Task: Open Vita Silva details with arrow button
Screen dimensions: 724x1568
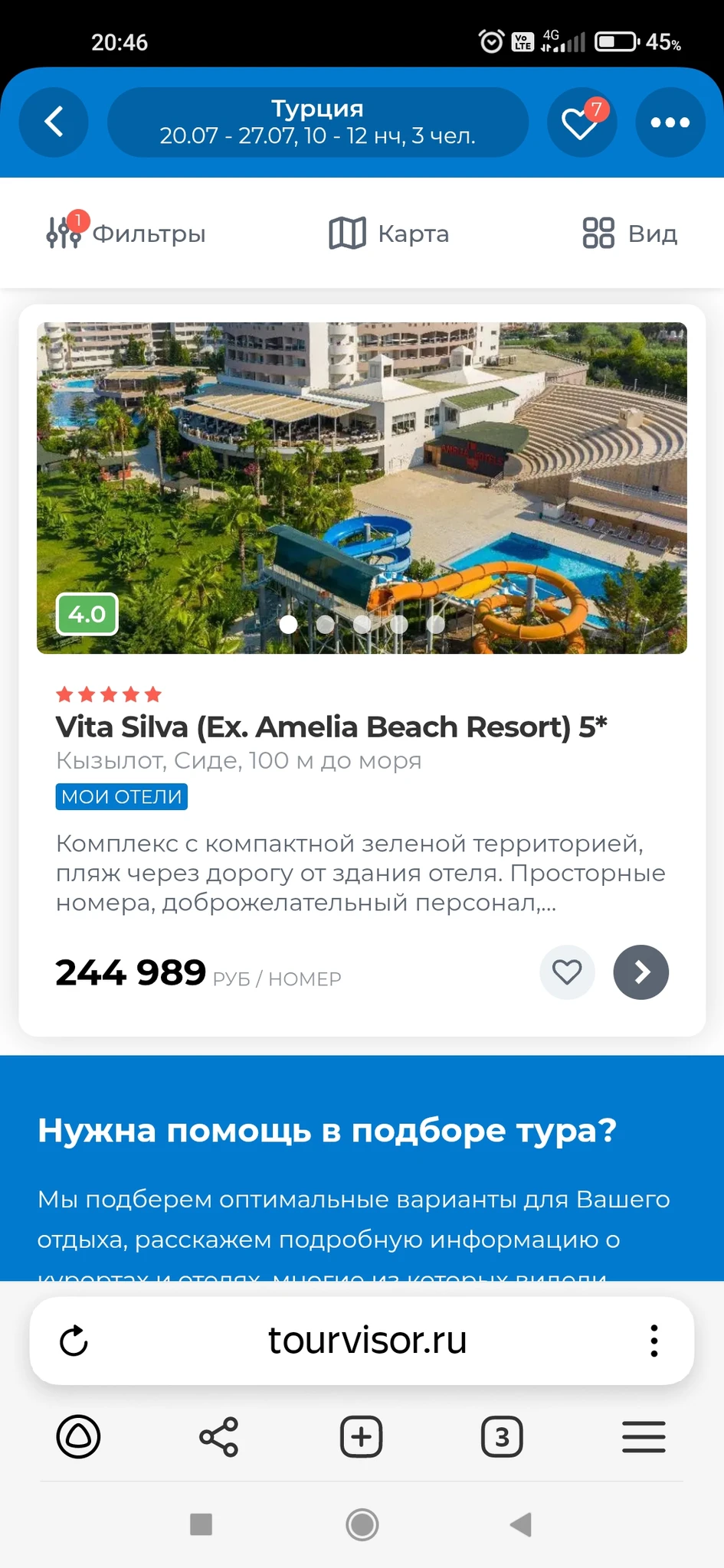Action: click(x=640, y=972)
